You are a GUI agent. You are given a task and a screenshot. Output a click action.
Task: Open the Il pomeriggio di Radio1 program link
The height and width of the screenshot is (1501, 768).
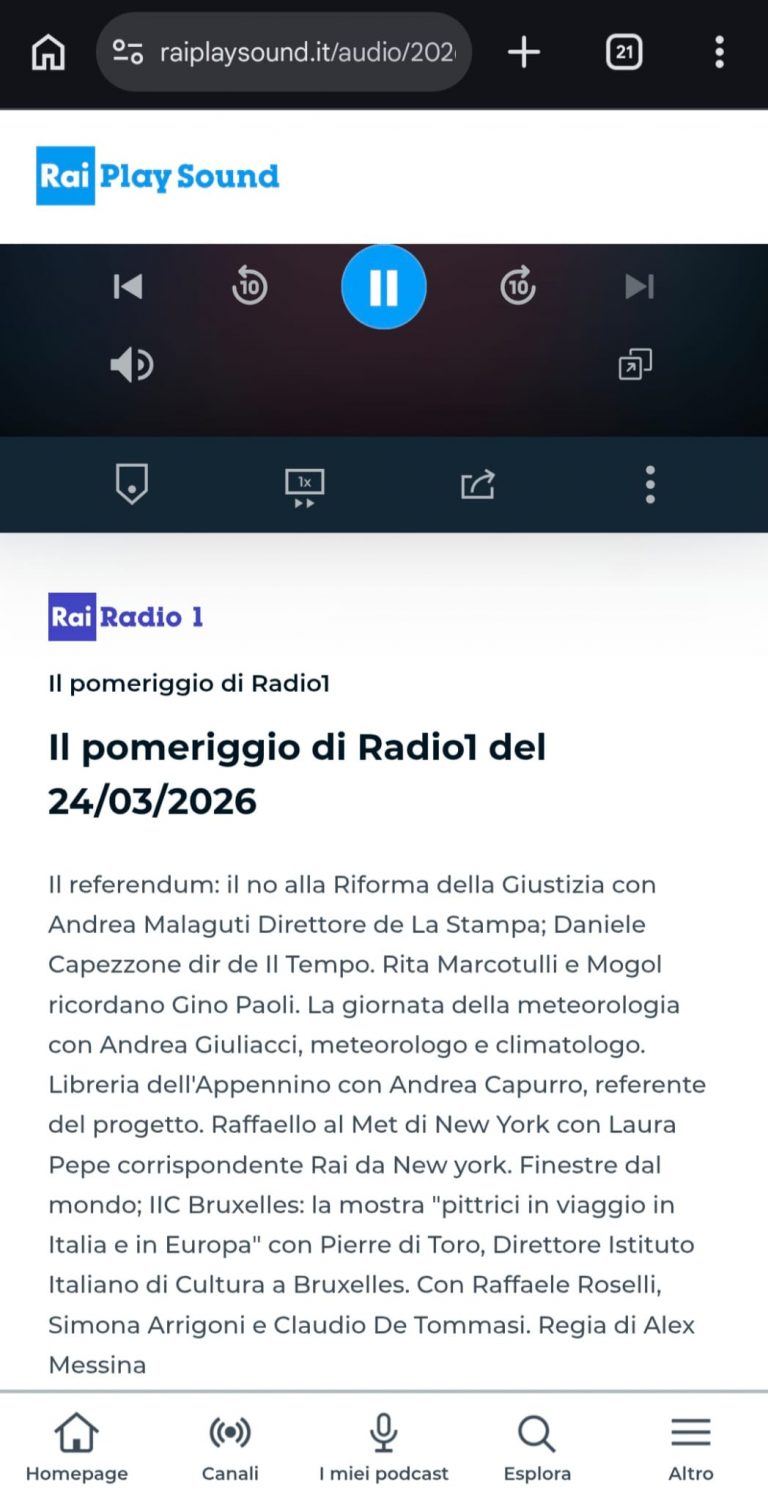[188, 684]
